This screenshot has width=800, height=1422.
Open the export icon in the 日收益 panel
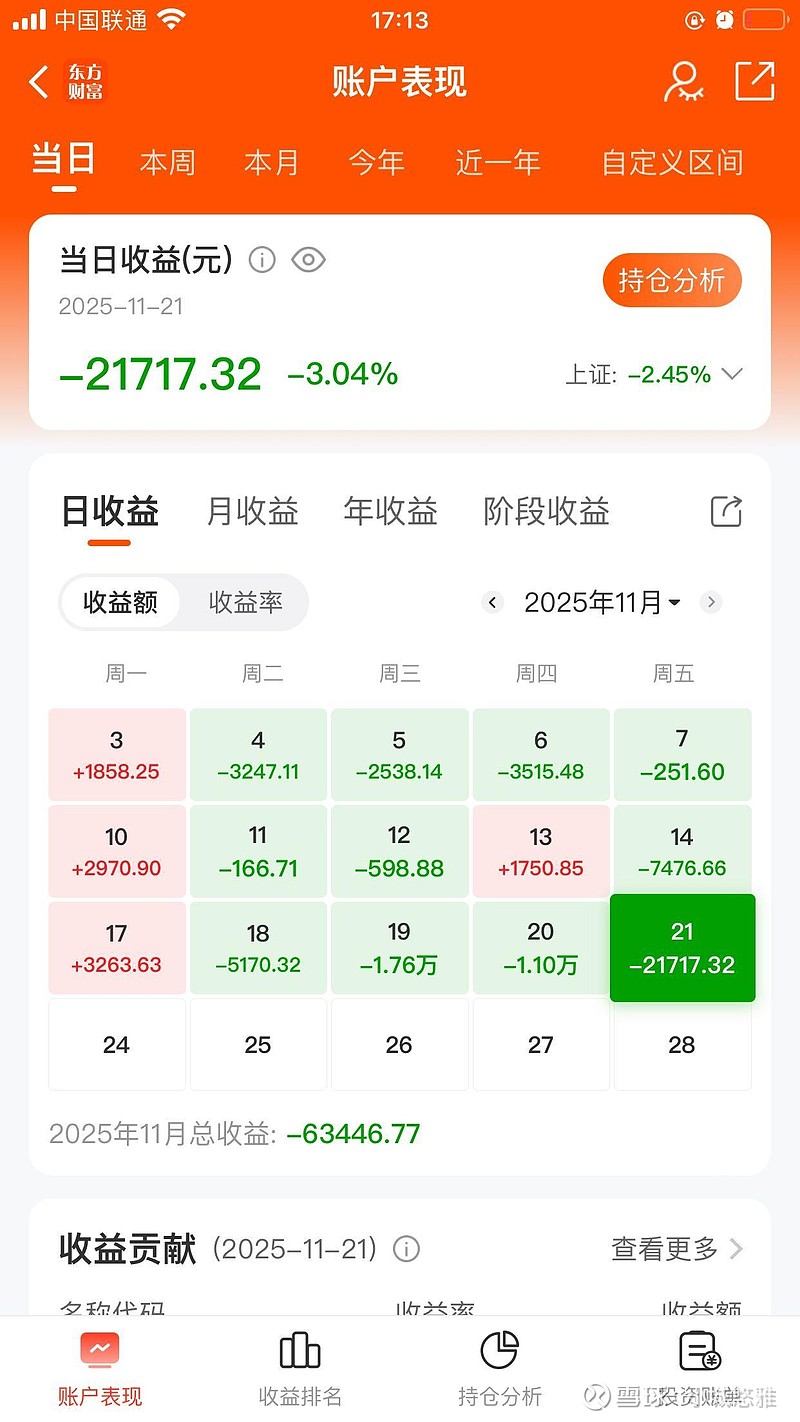point(726,511)
